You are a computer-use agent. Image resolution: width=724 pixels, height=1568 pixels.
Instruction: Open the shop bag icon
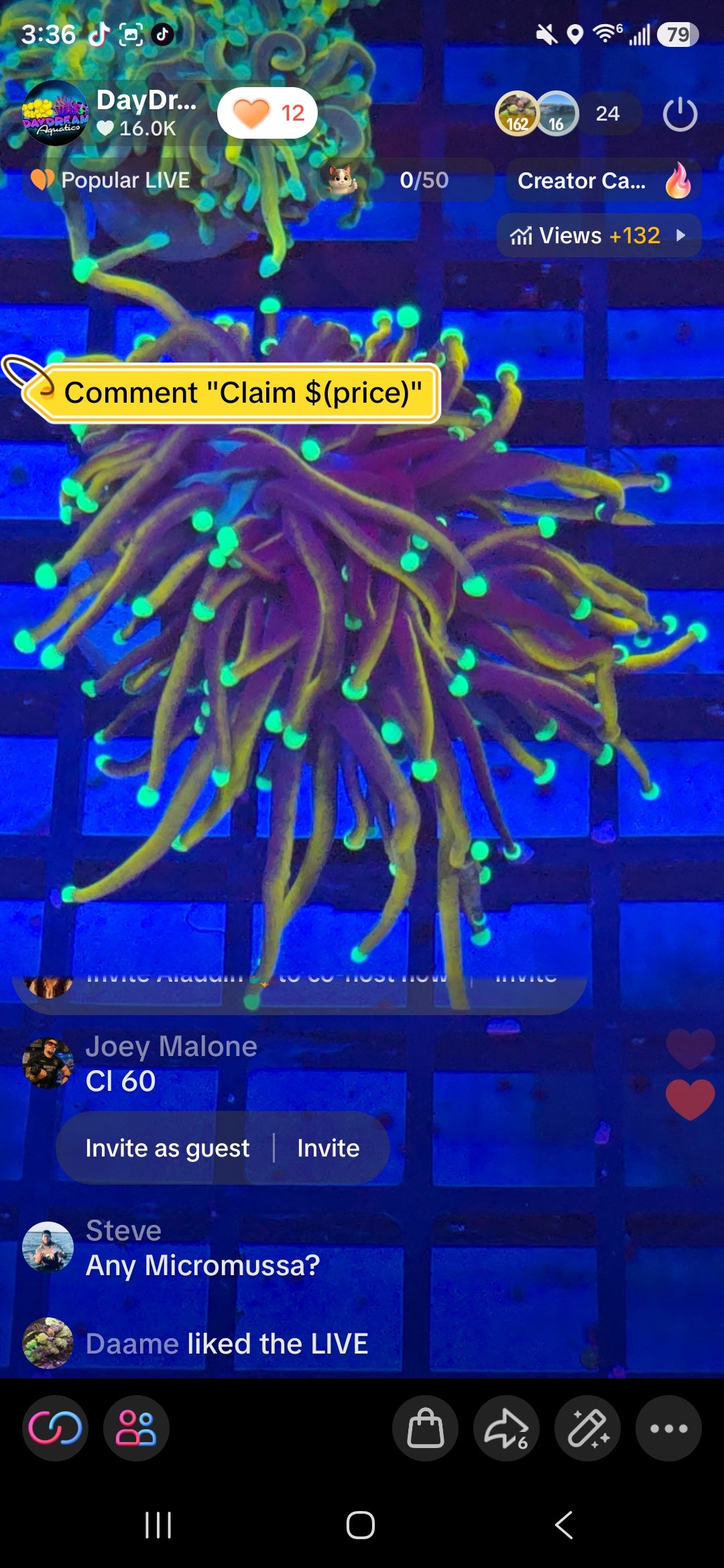426,1428
